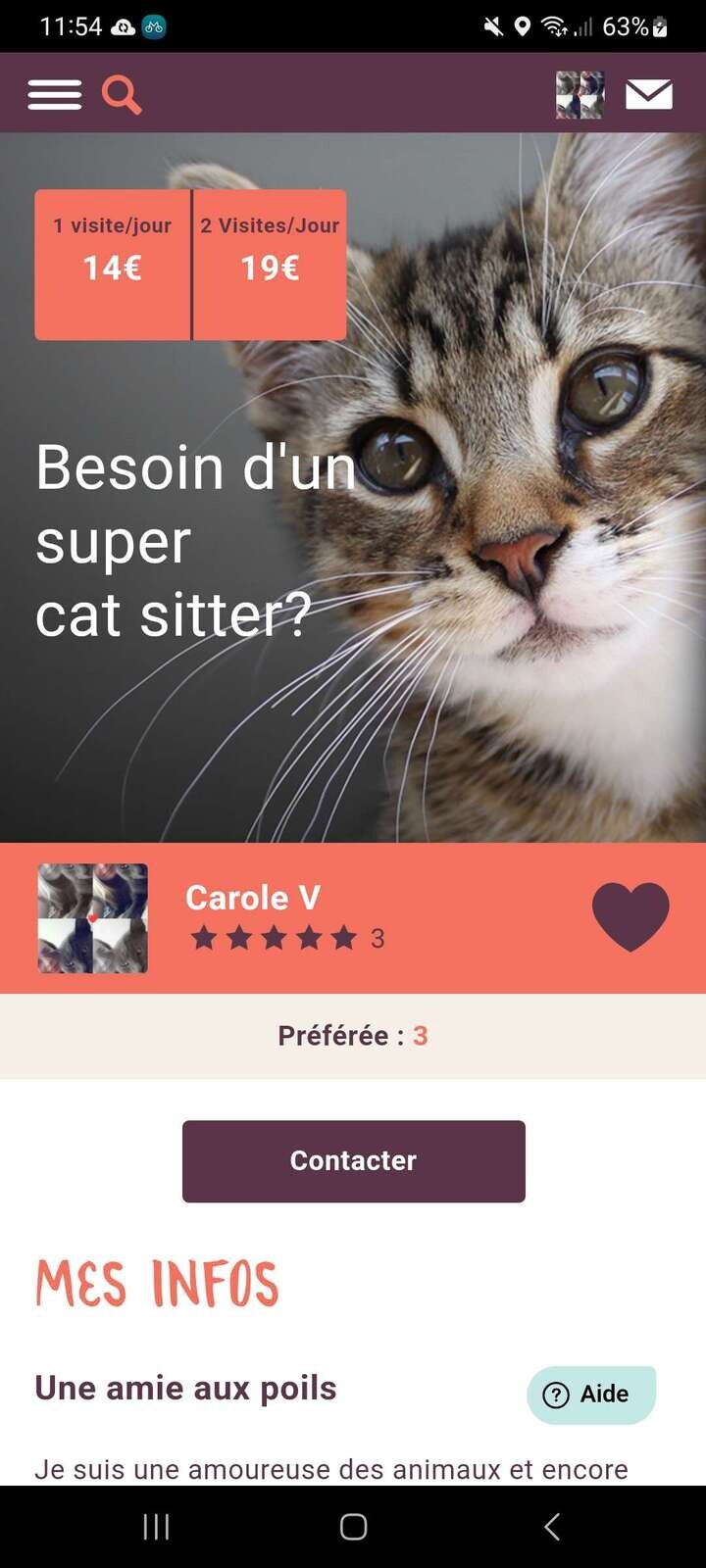Open the hamburger menu
The width and height of the screenshot is (706, 1568).
coord(55,95)
